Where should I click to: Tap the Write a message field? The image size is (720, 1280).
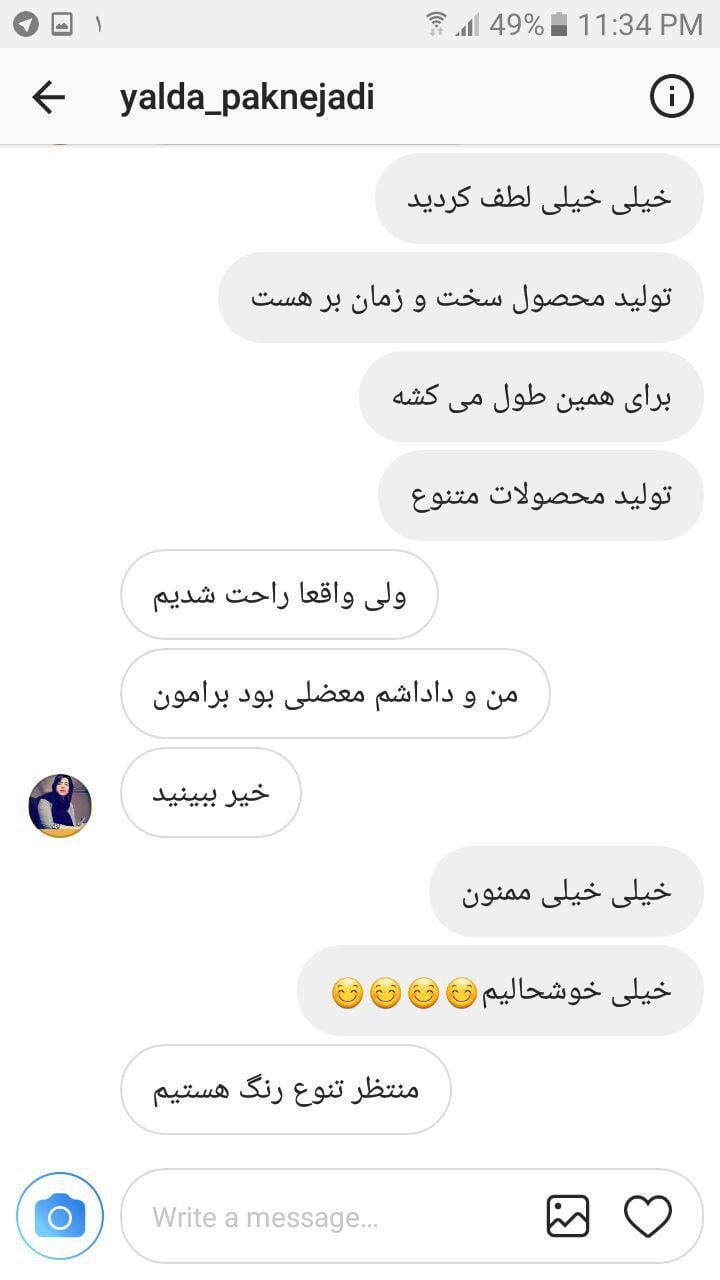pos(330,1217)
